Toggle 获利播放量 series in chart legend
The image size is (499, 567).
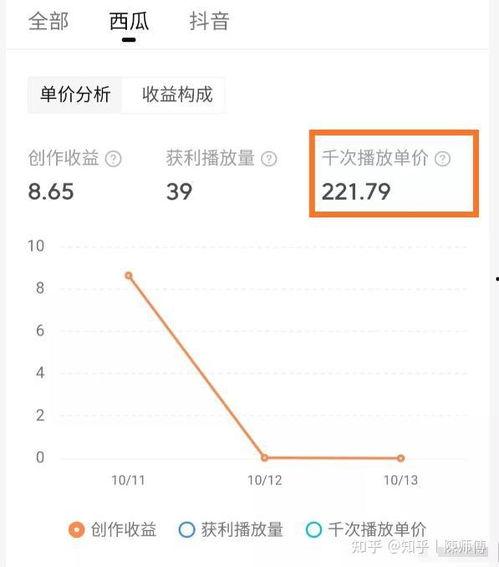coord(231,530)
